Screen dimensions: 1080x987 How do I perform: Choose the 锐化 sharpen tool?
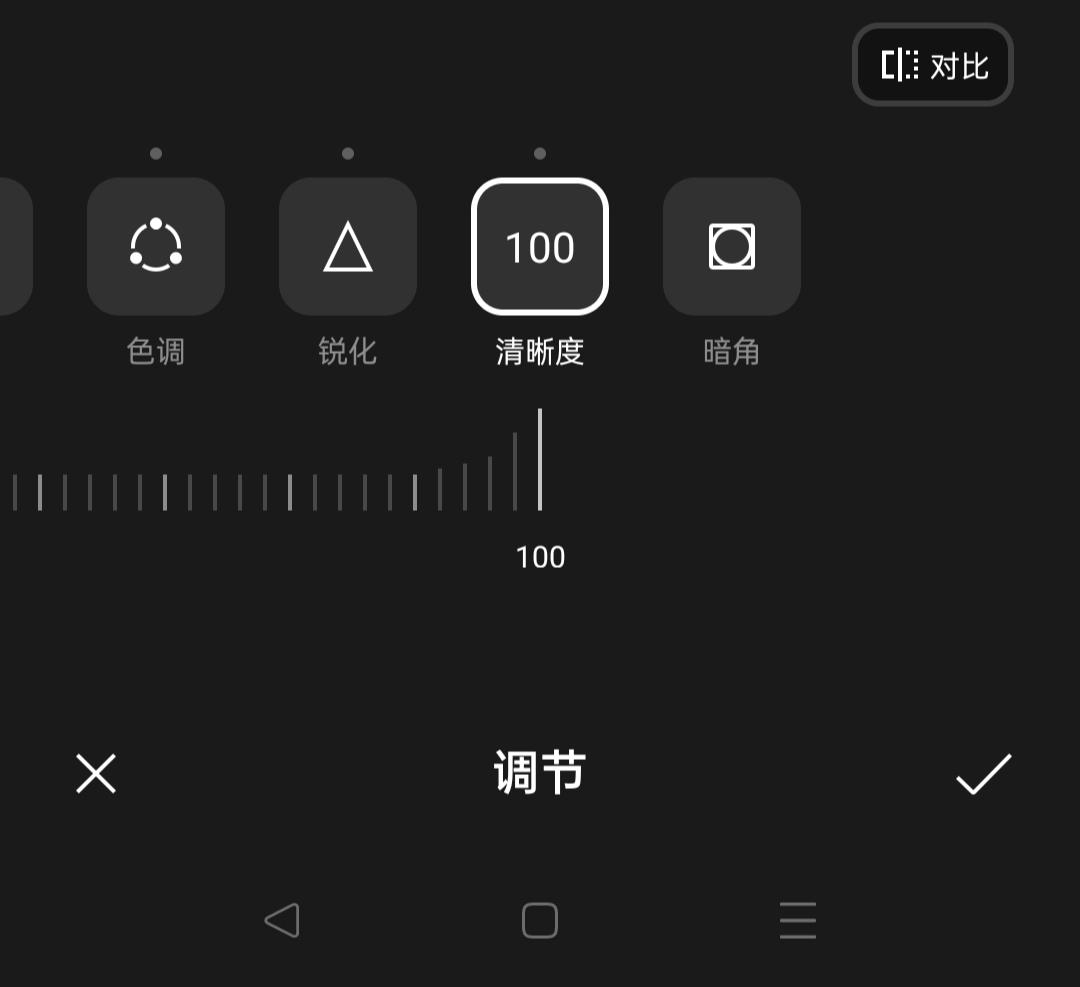point(348,247)
